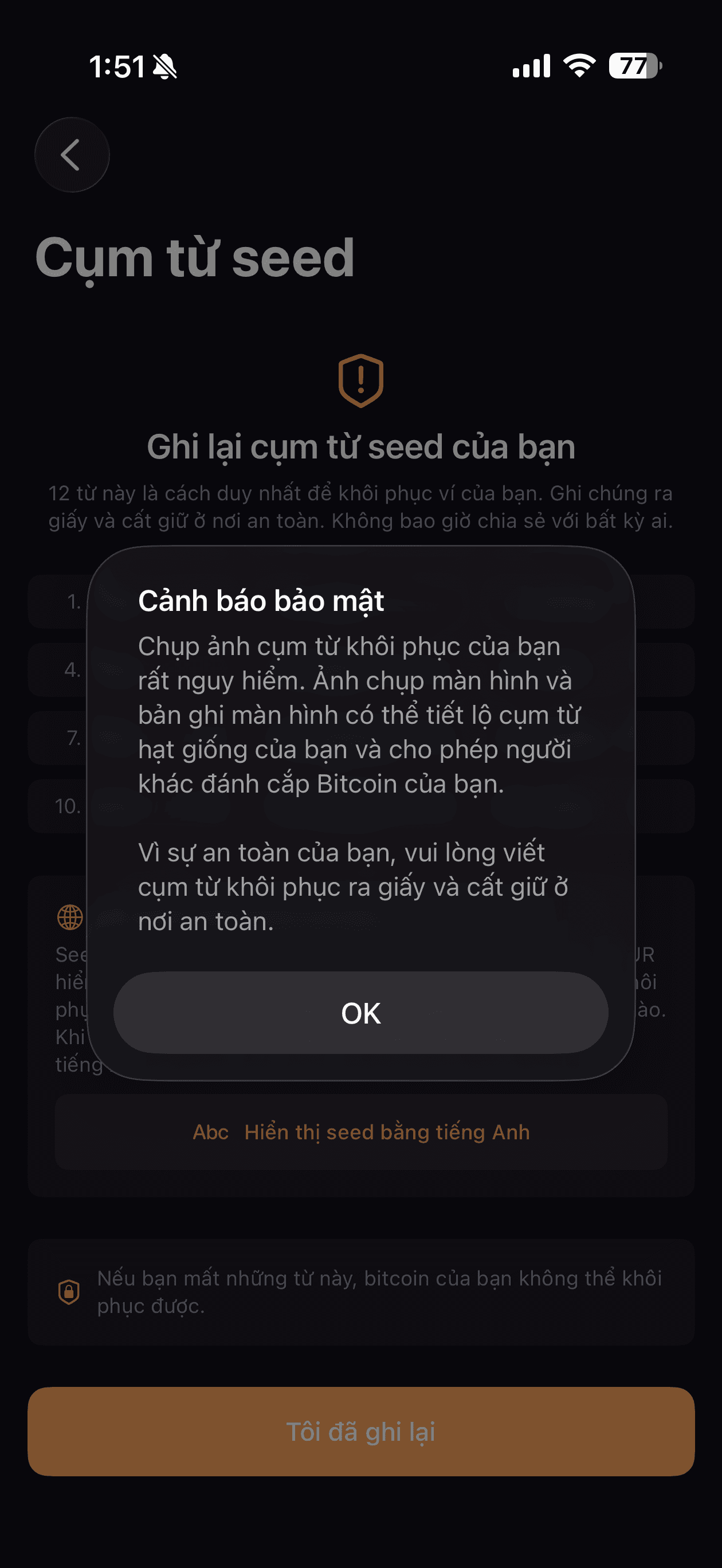Tap 'Hiển thị seed bằng tiếng Anh'
The image size is (722, 1568).
click(361, 1132)
